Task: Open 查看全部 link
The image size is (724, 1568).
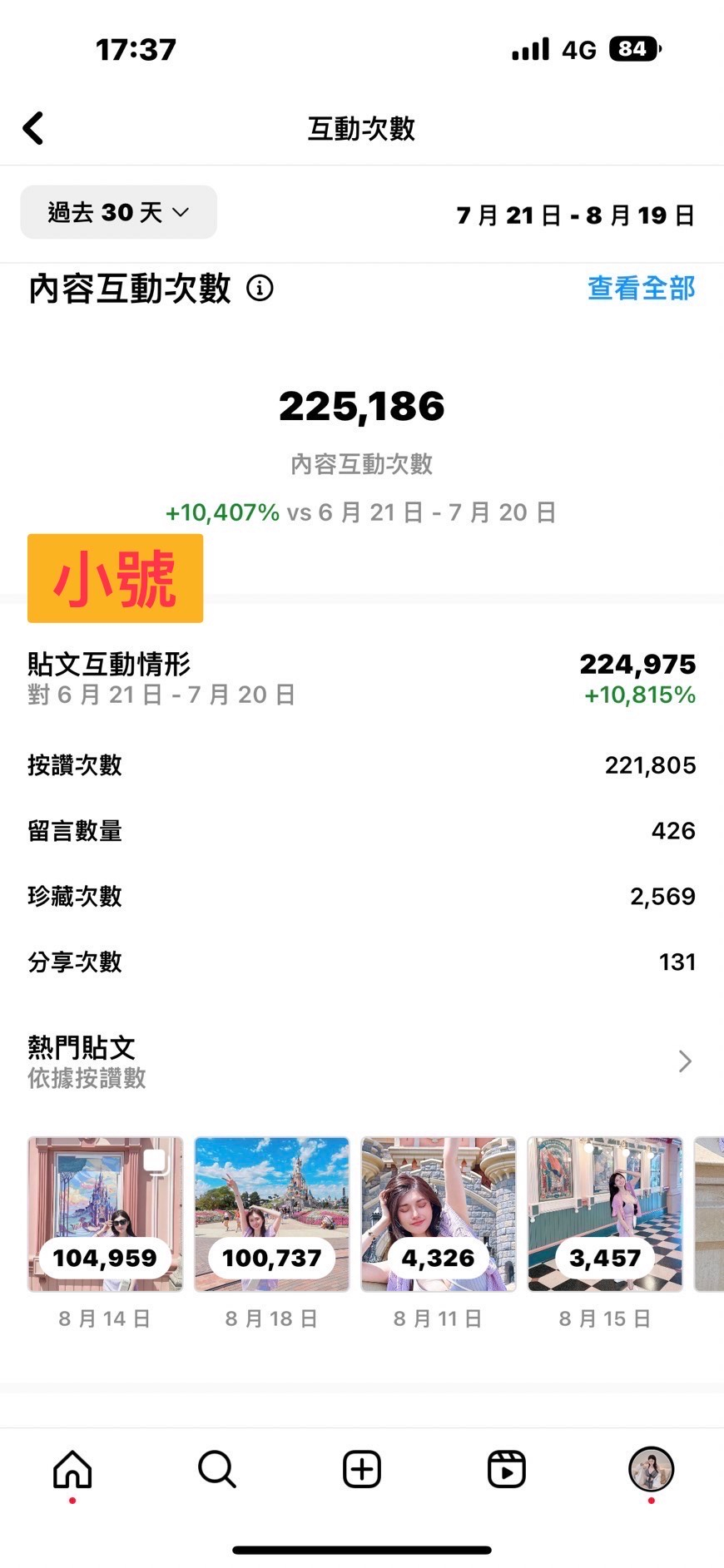Action: [641, 288]
